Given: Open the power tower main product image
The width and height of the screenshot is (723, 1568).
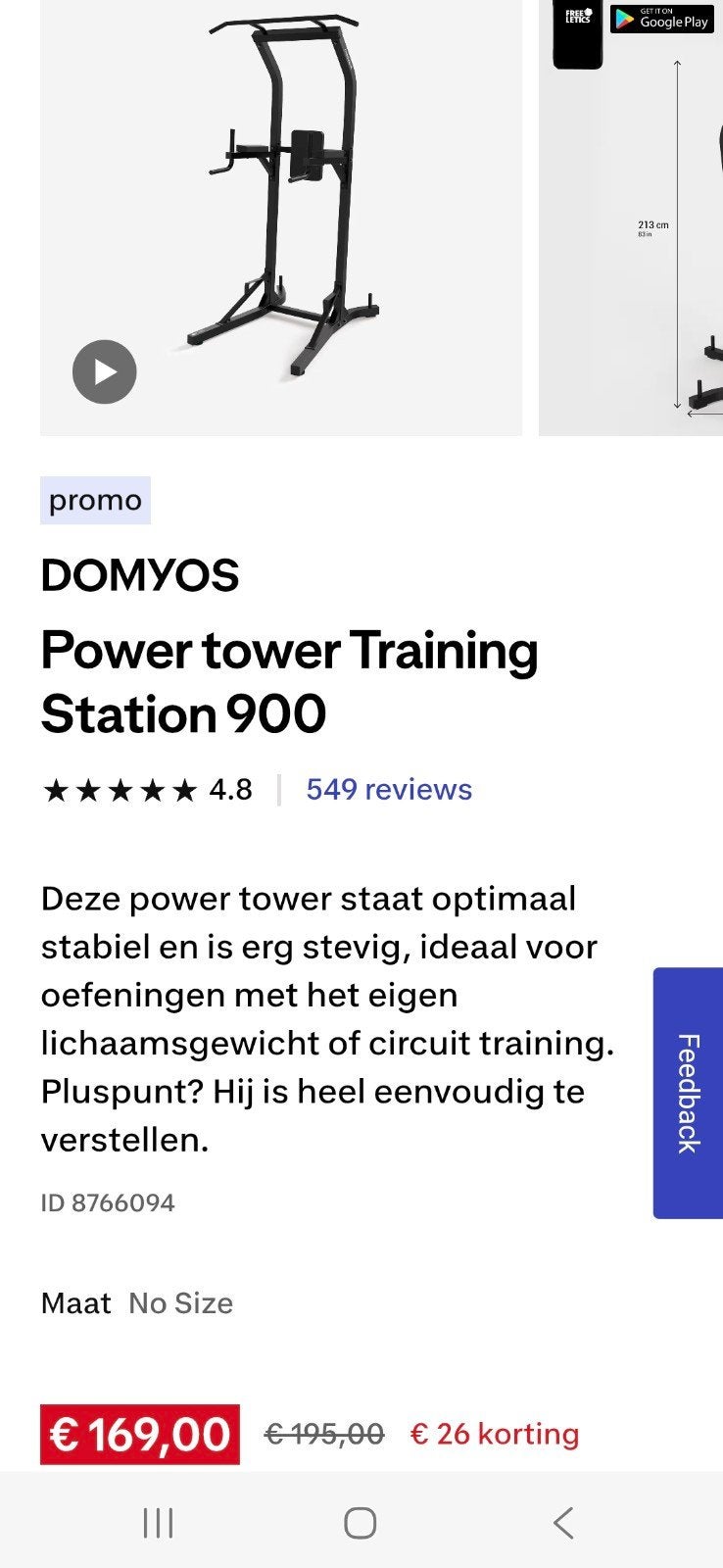Looking at the screenshot, I should point(281,218).
